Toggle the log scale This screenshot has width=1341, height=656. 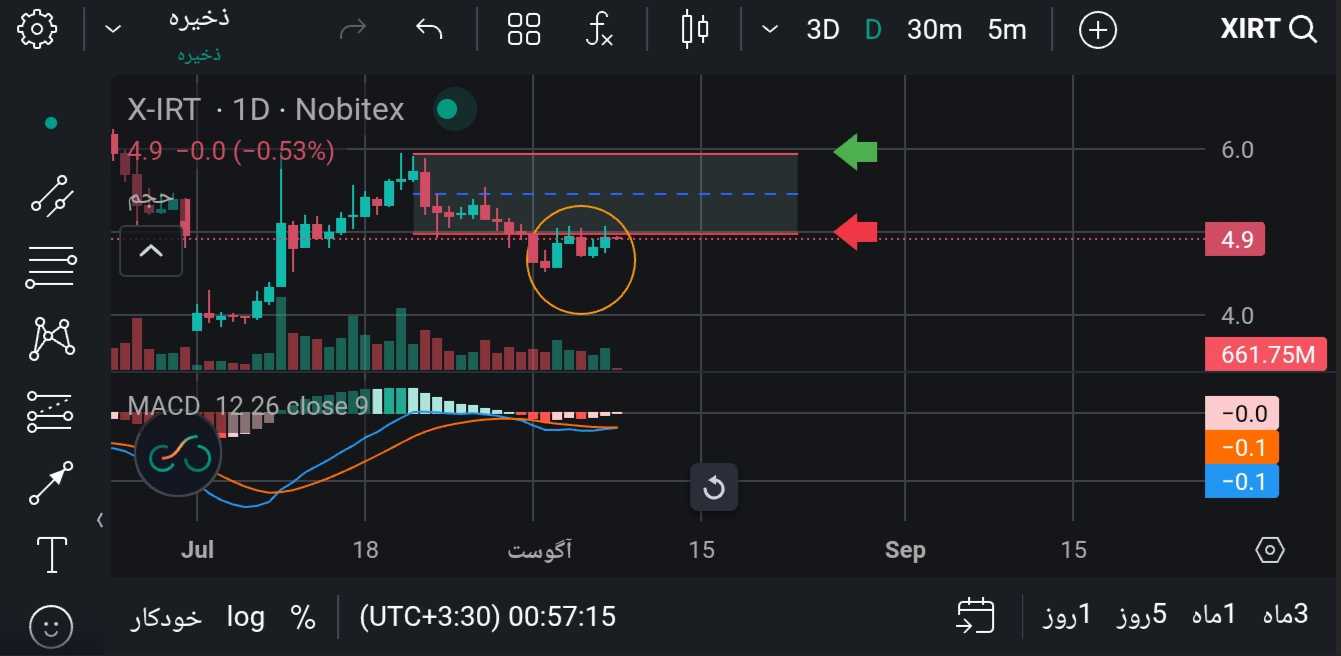[x=245, y=616]
